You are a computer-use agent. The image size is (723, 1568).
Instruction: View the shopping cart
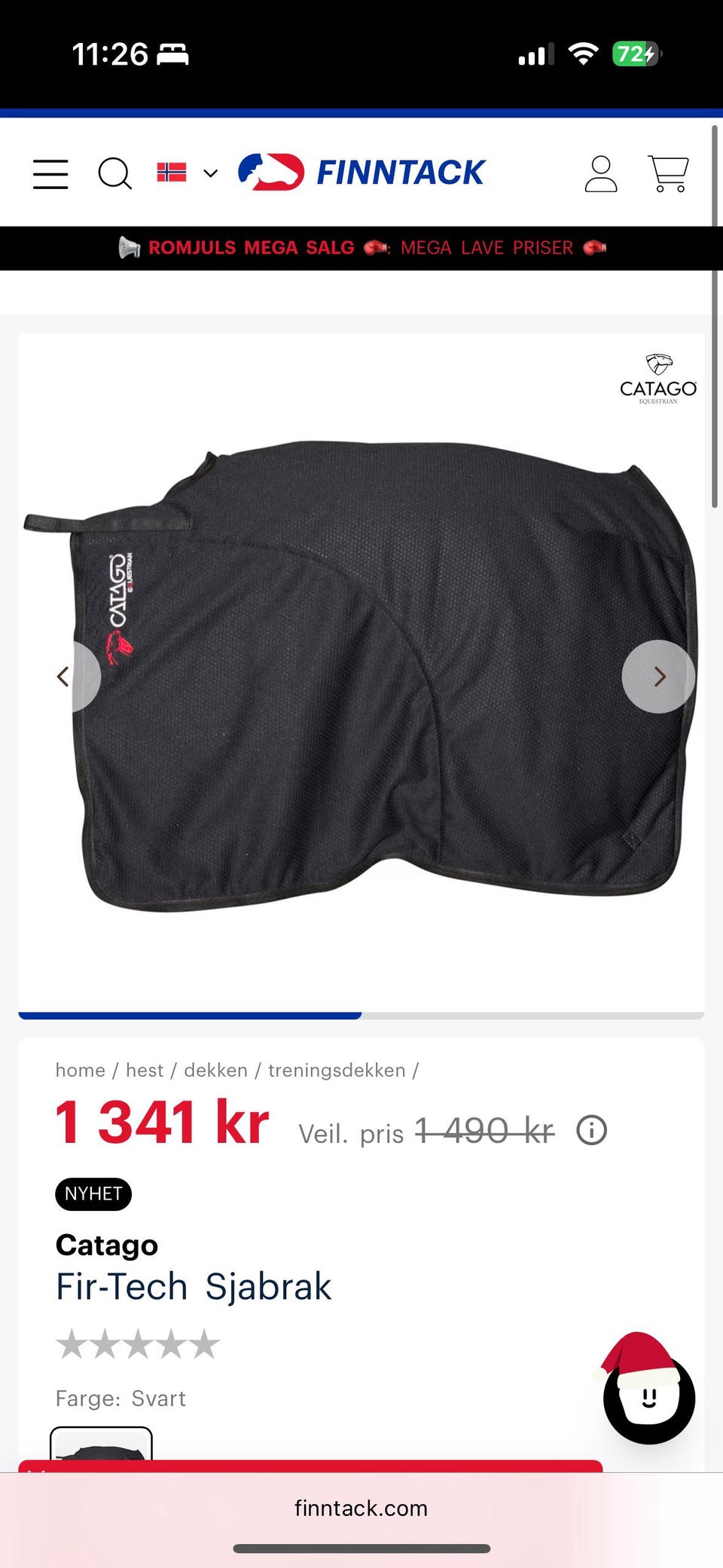tap(667, 173)
